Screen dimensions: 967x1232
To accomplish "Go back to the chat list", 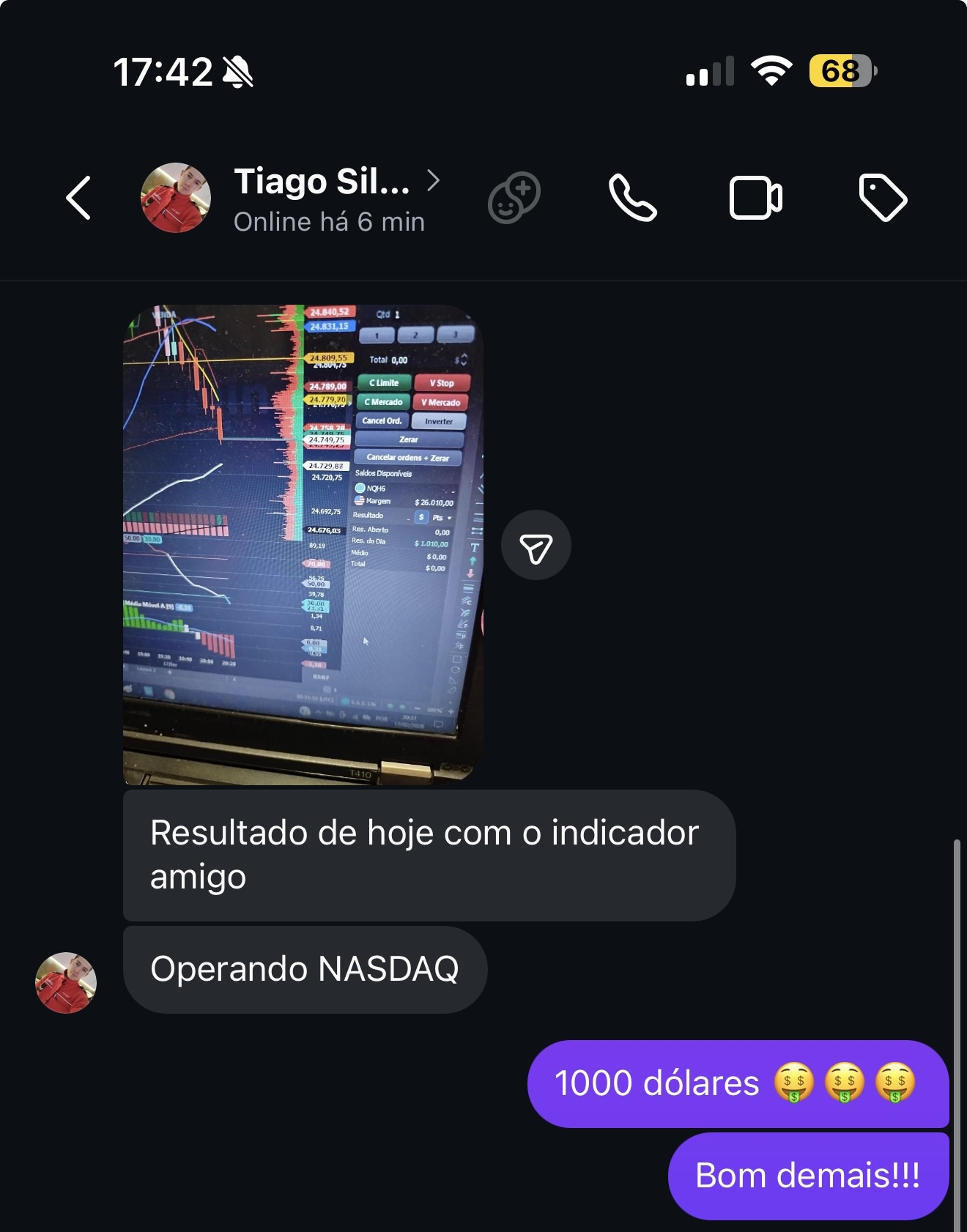I will pyautogui.click(x=78, y=198).
